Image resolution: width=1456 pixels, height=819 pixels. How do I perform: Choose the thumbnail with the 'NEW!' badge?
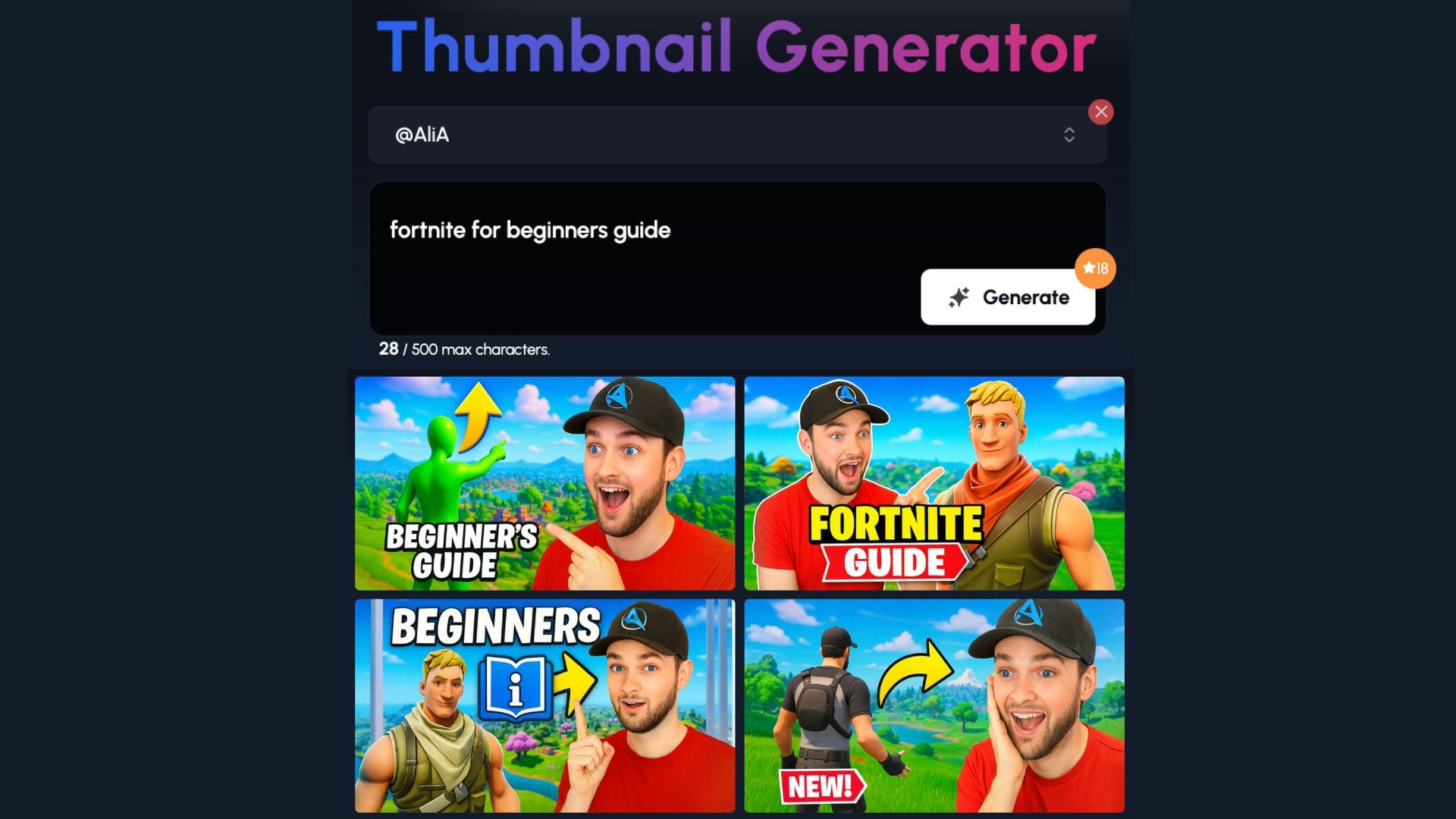[934, 705]
